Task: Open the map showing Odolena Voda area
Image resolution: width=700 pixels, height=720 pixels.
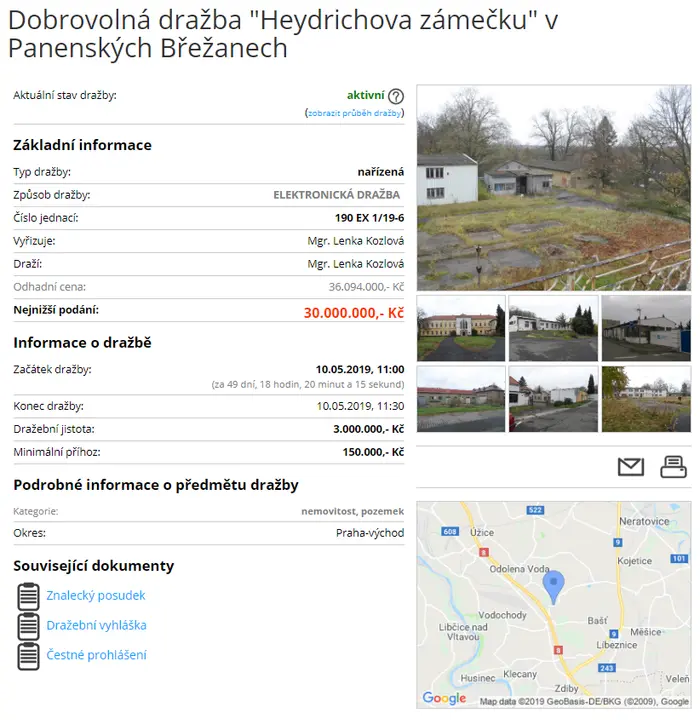Action: [553, 605]
